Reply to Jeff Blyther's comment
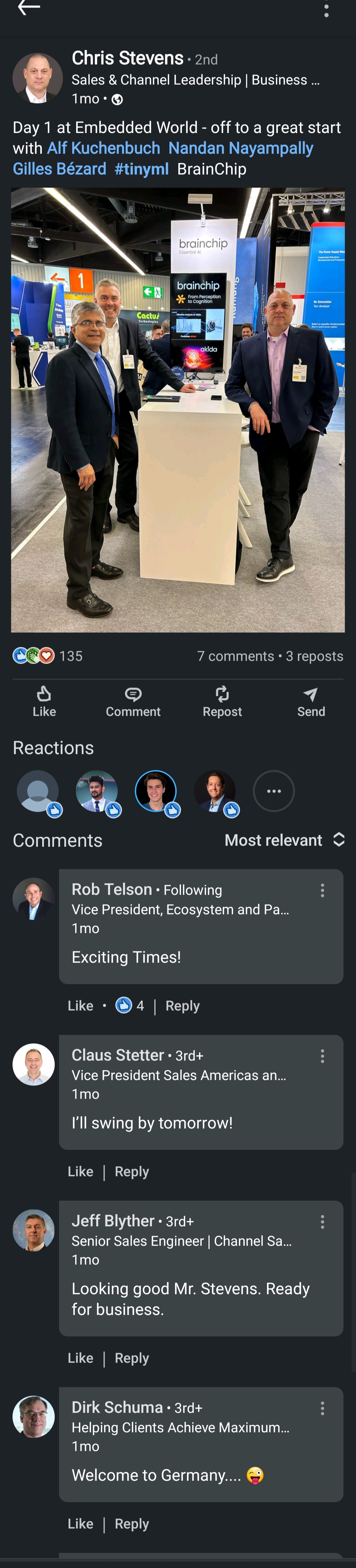This screenshot has width=356, height=1568. pyautogui.click(x=132, y=1358)
